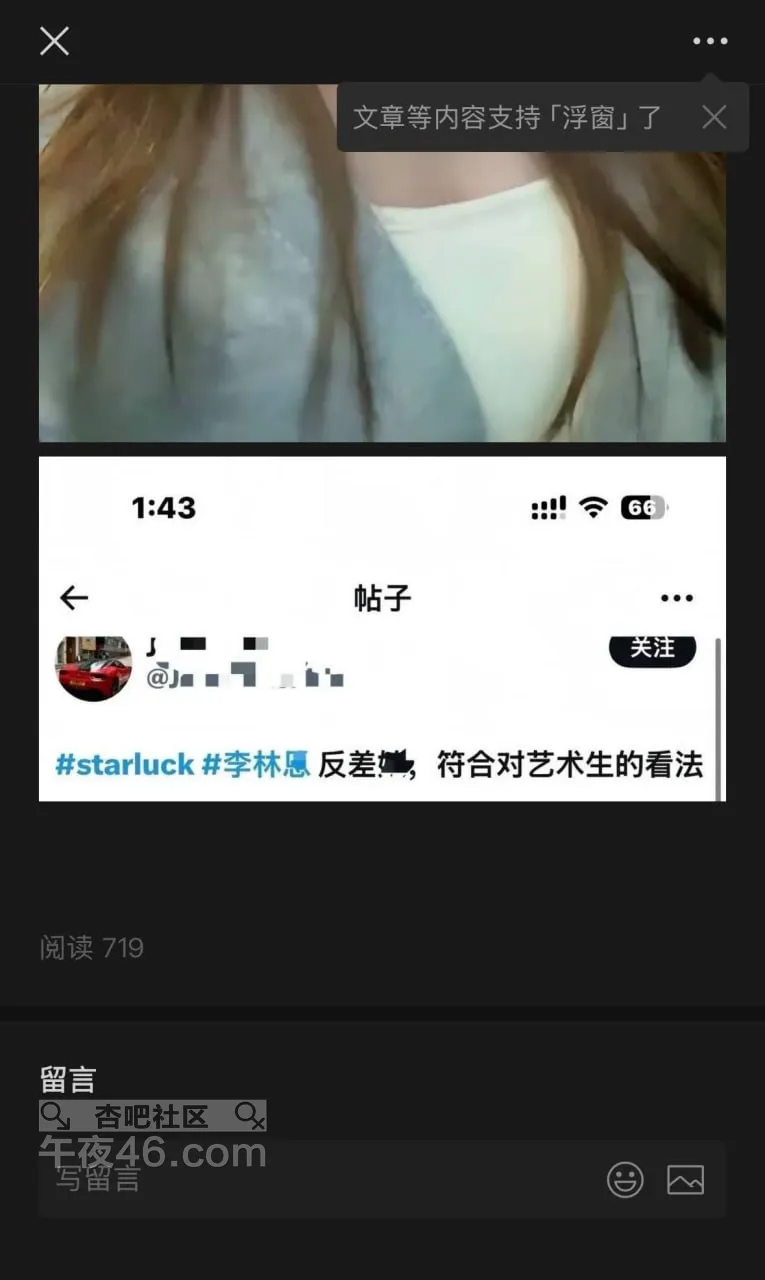Open the three-dot overflow menu
This screenshot has width=765, height=1280.
tap(710, 41)
